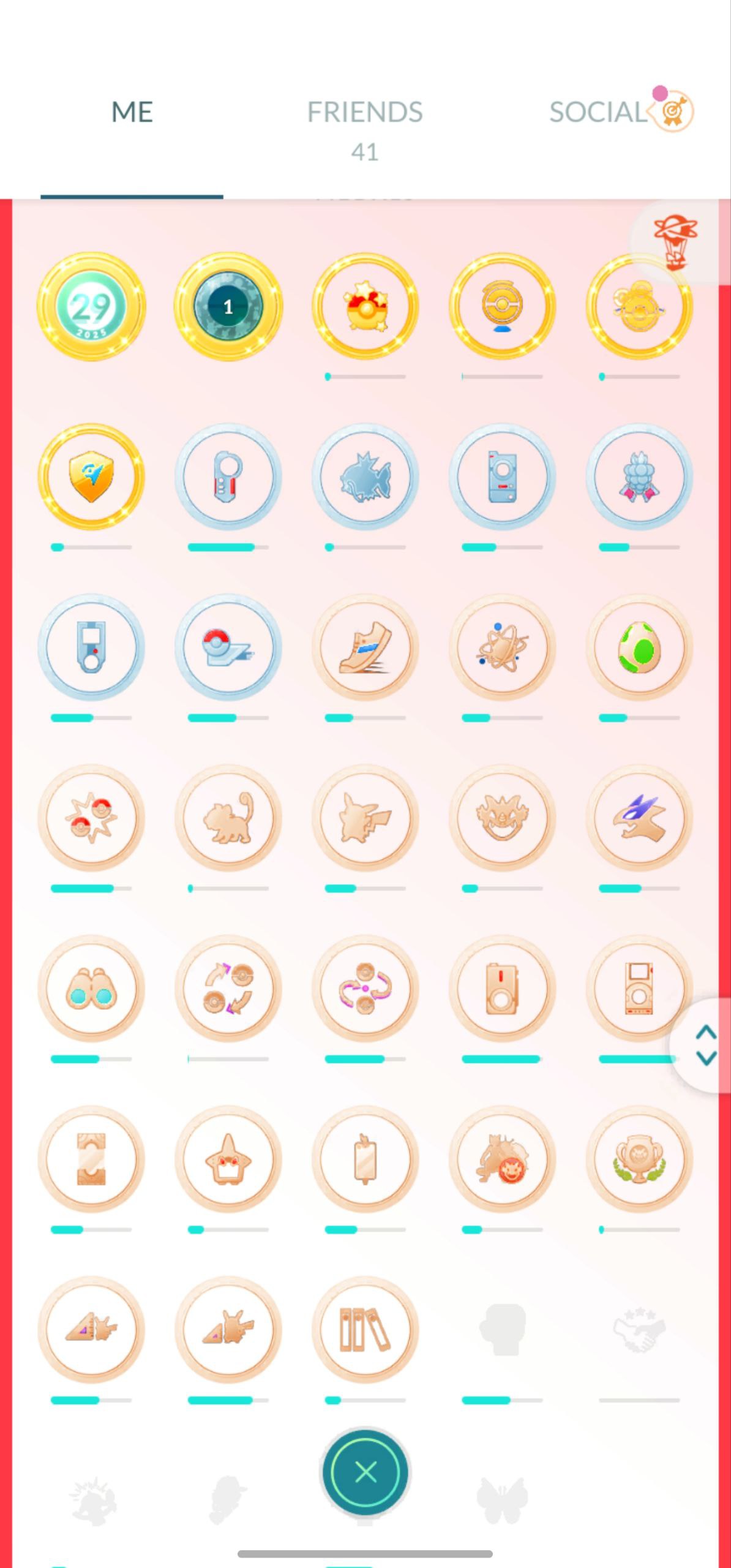Select the Me tab
731x1568 pixels.
(132, 113)
